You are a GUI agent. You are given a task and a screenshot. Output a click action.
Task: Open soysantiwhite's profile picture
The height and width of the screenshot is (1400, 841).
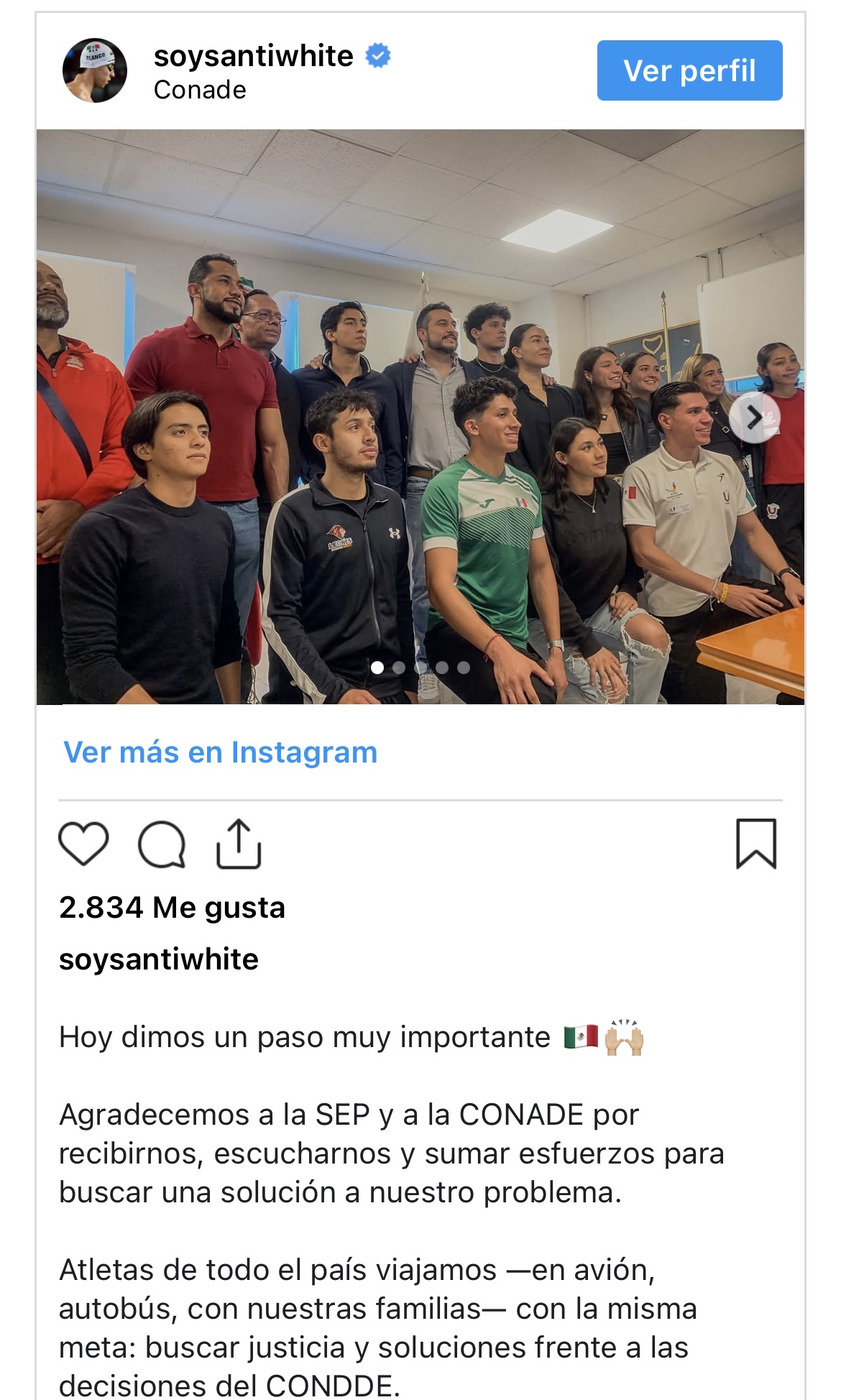point(95,70)
